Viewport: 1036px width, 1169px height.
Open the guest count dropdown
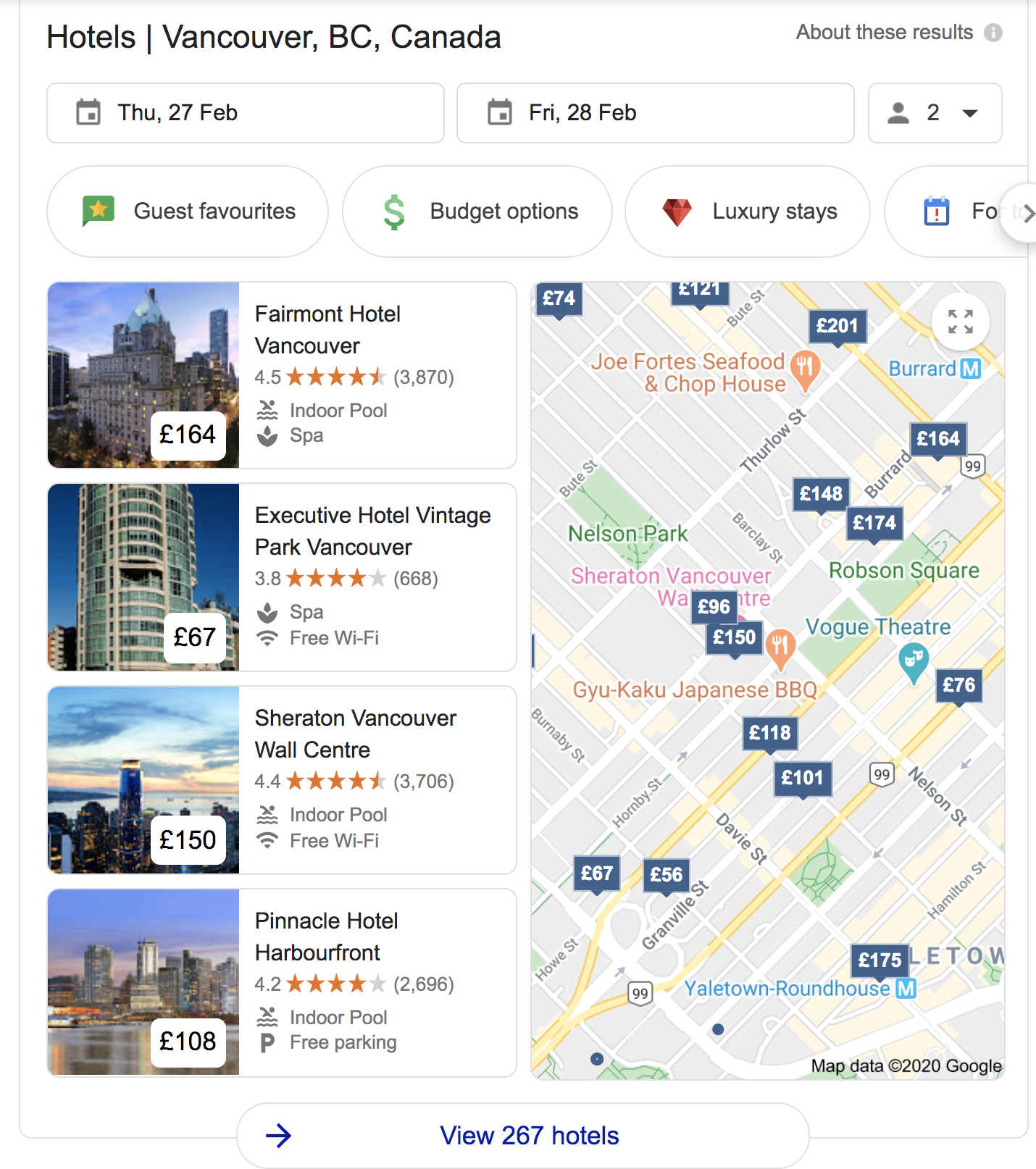tap(935, 113)
